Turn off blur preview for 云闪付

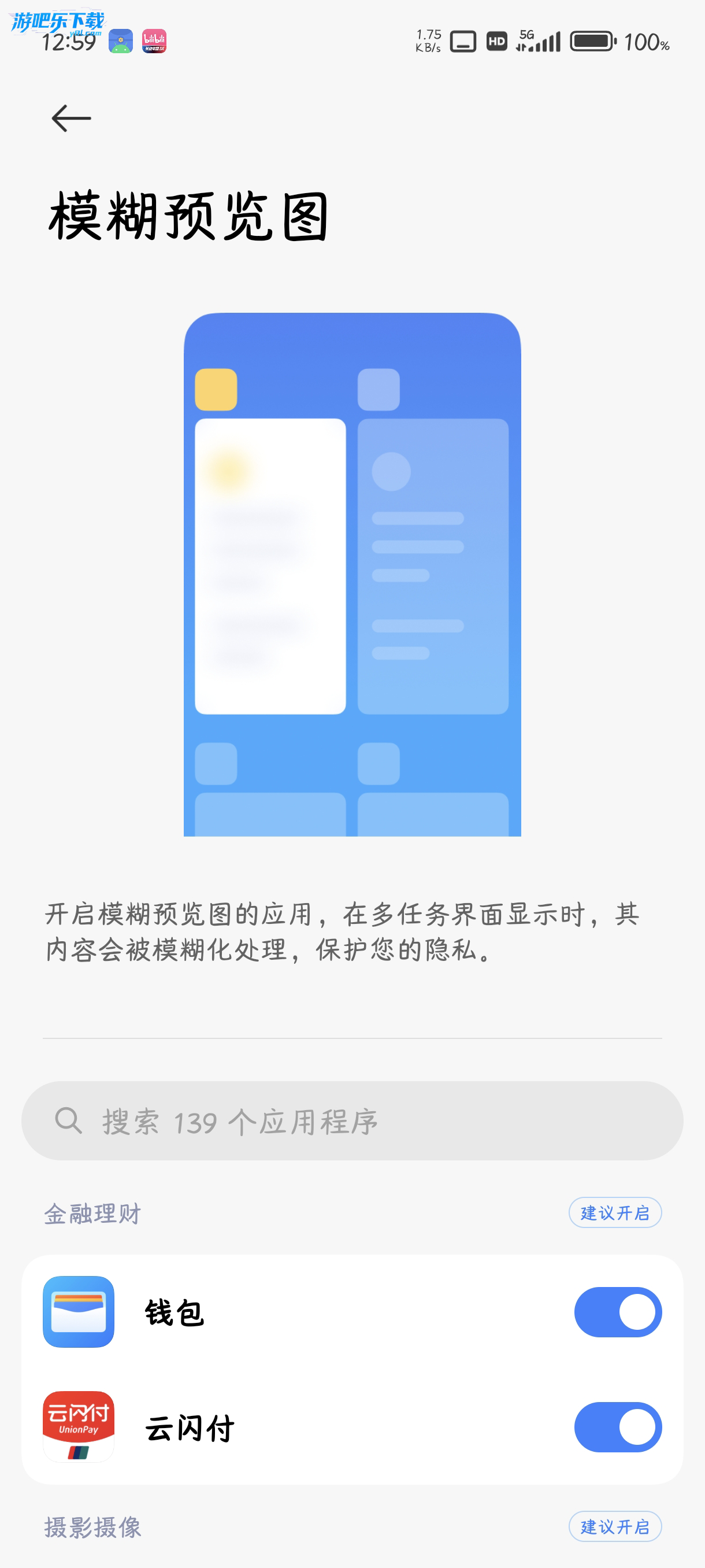click(x=617, y=1427)
